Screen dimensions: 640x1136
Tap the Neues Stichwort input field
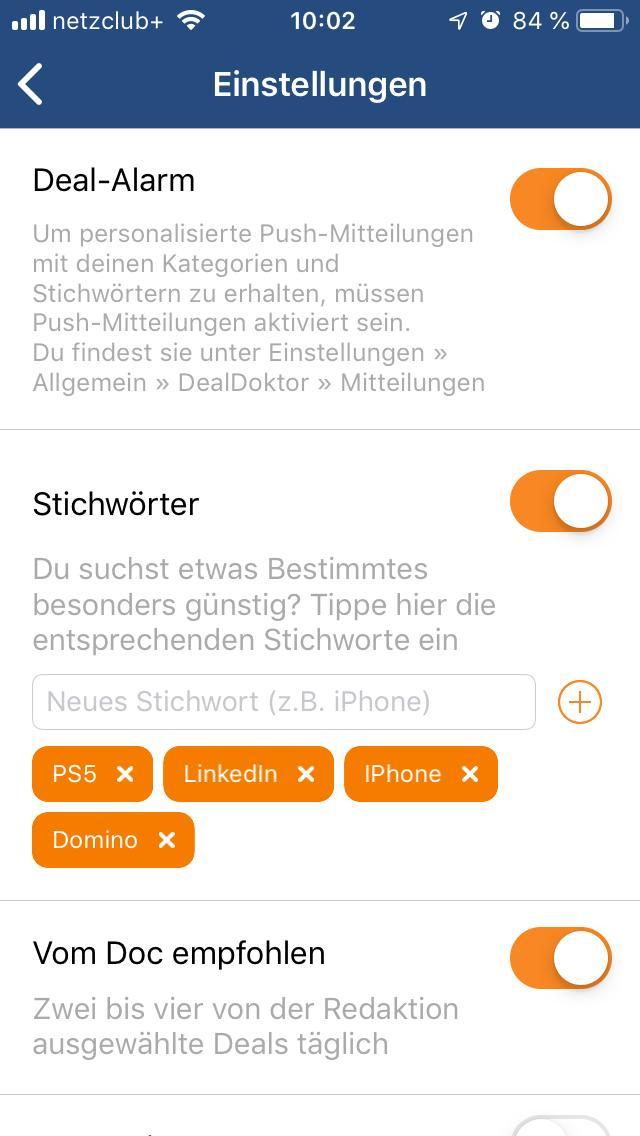[x=284, y=701]
